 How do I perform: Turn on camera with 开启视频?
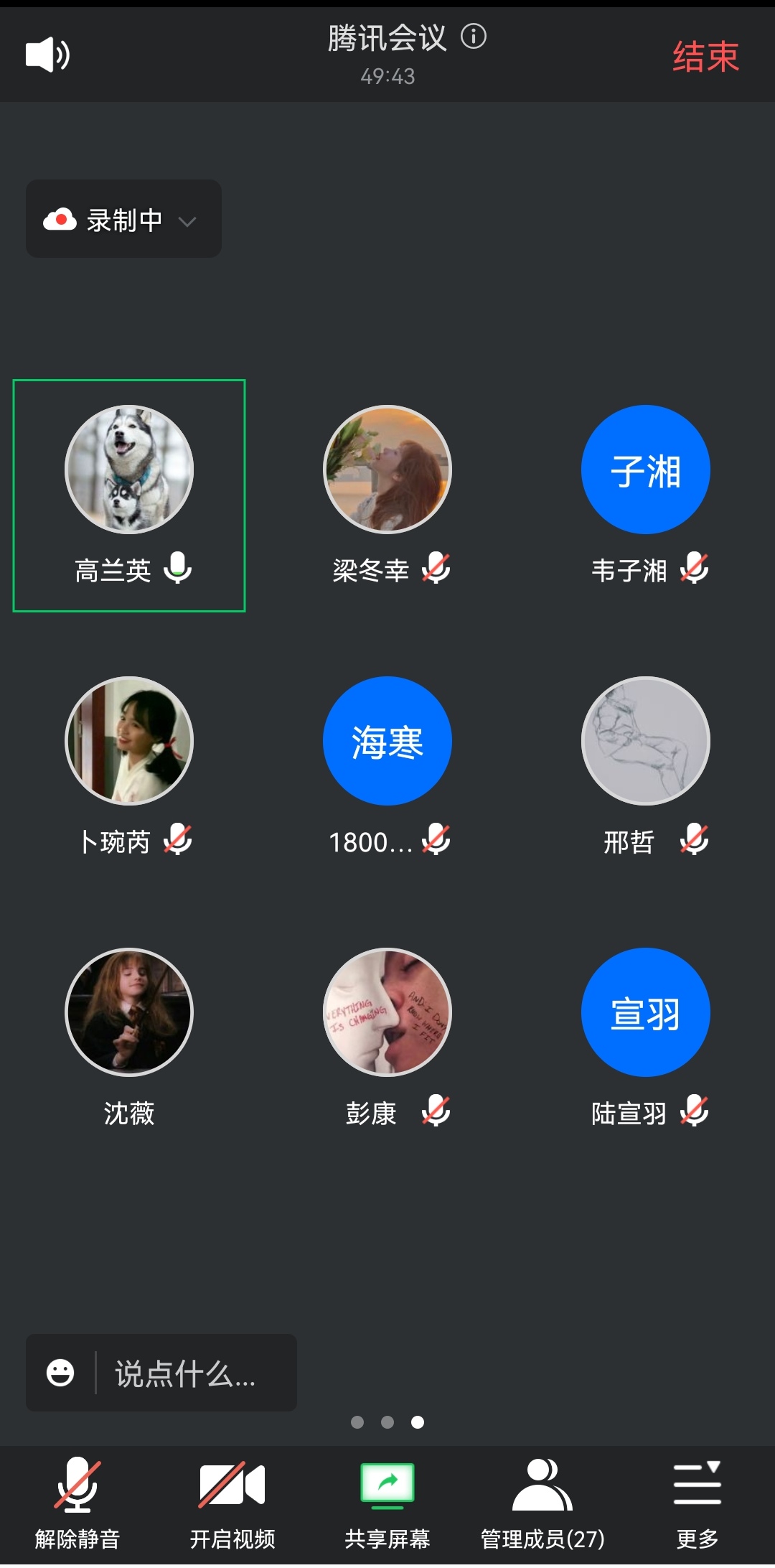point(232,1503)
